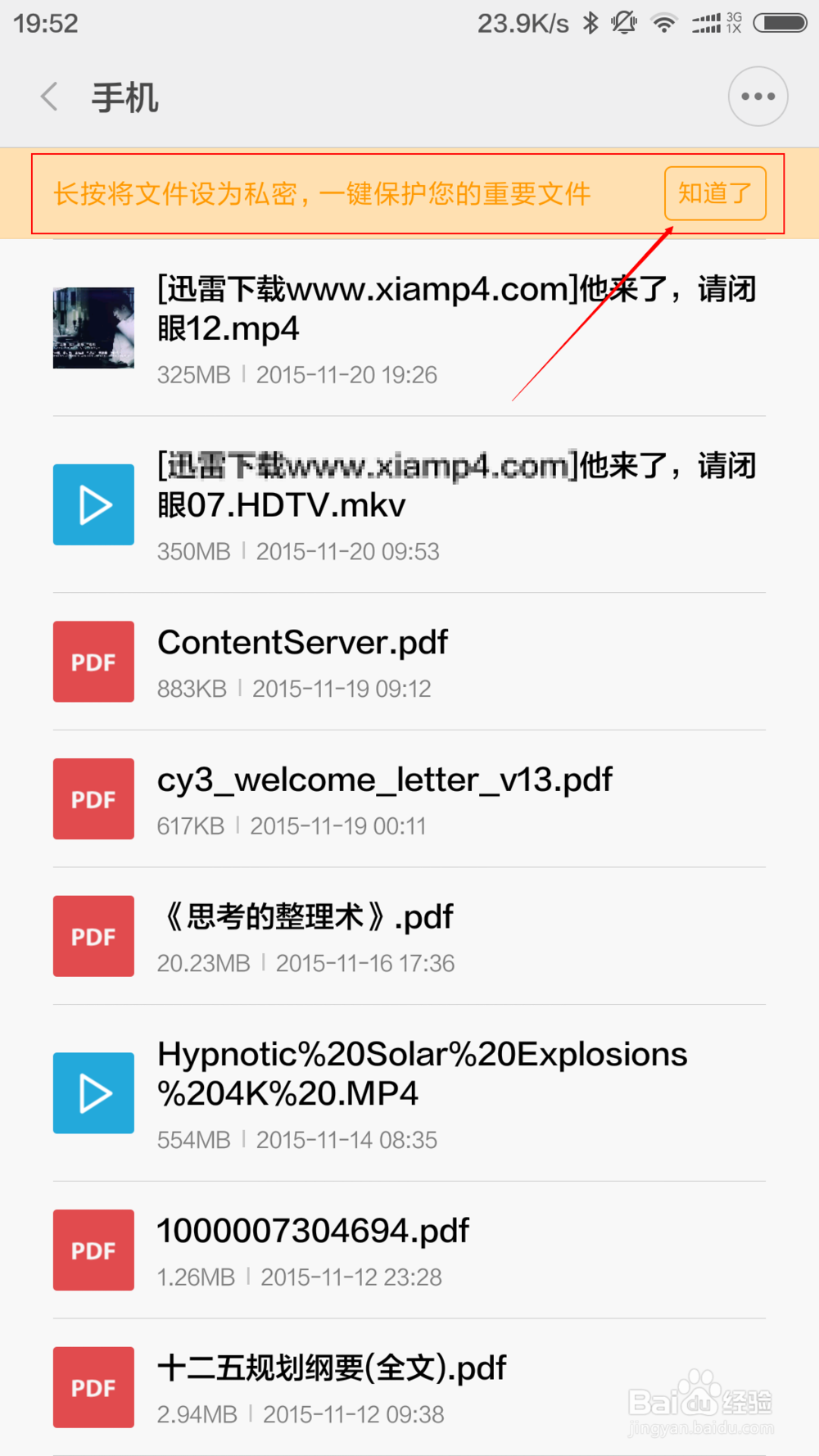Screen dimensions: 819x1456
Task: Click the PDF icon for ContentServer.pdf
Action: click(x=93, y=662)
